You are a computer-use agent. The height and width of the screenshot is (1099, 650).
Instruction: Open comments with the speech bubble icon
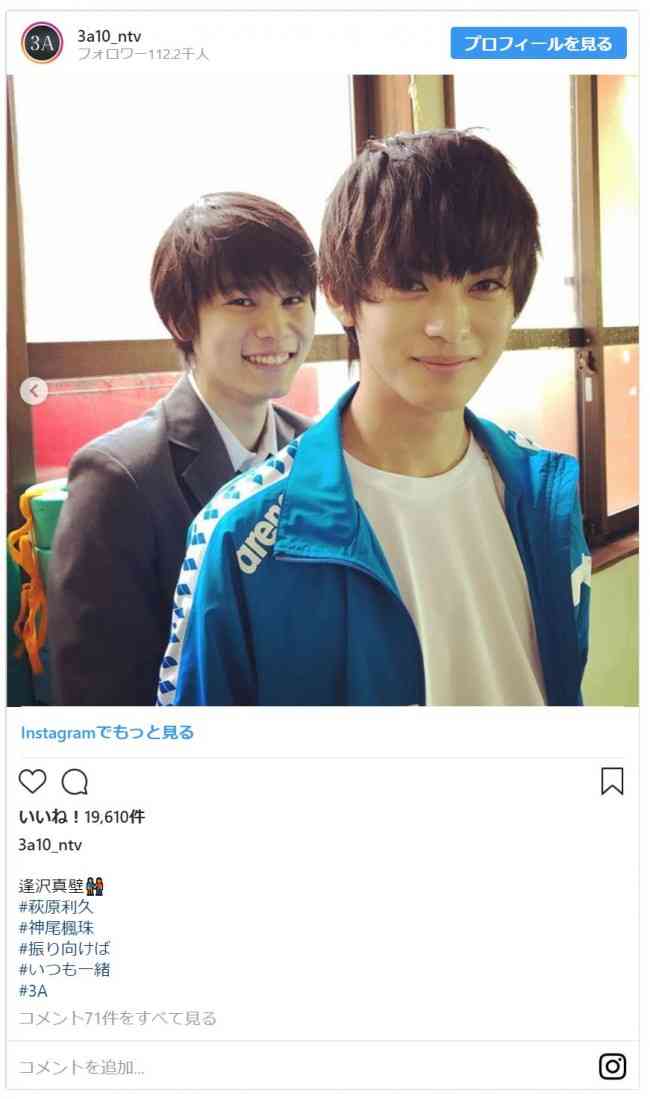click(75, 782)
